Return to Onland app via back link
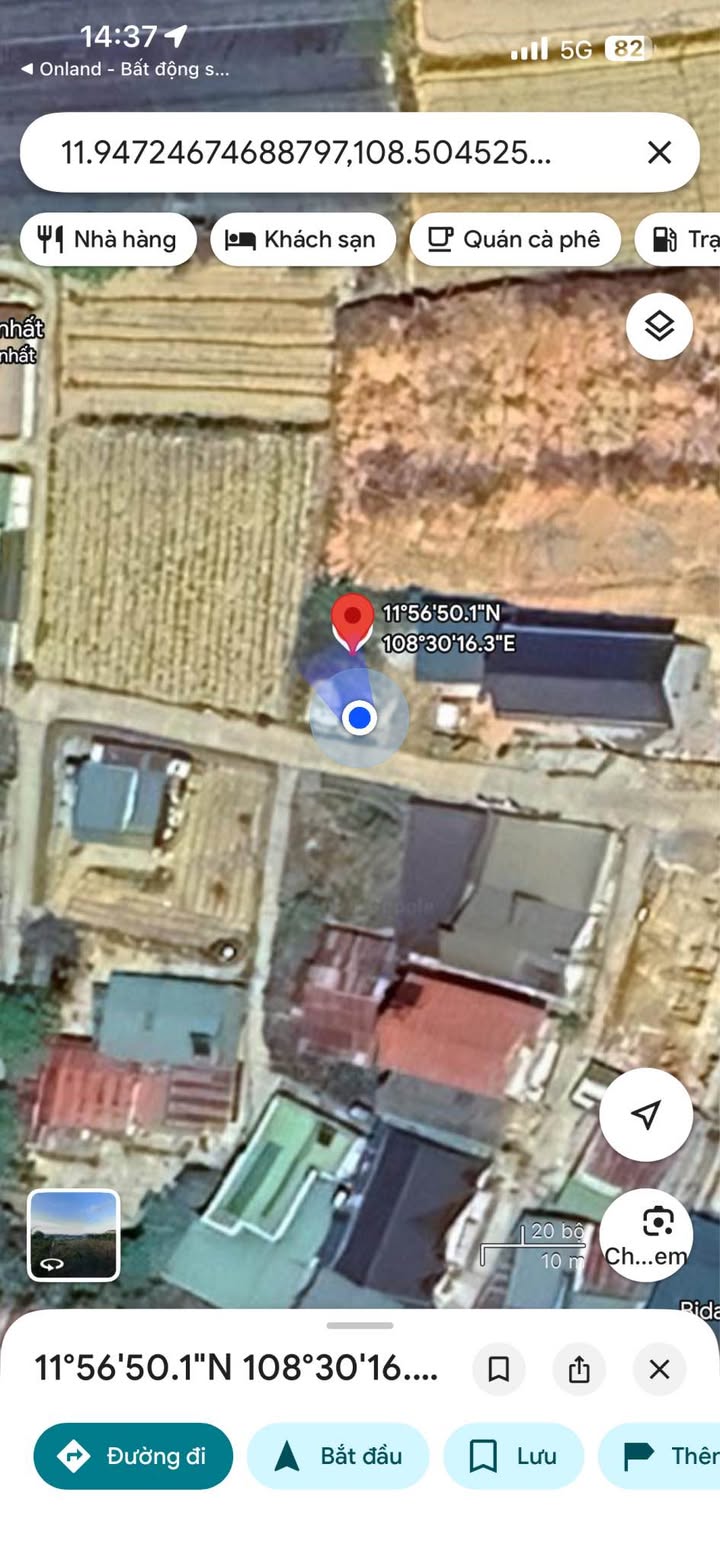 pos(124,70)
